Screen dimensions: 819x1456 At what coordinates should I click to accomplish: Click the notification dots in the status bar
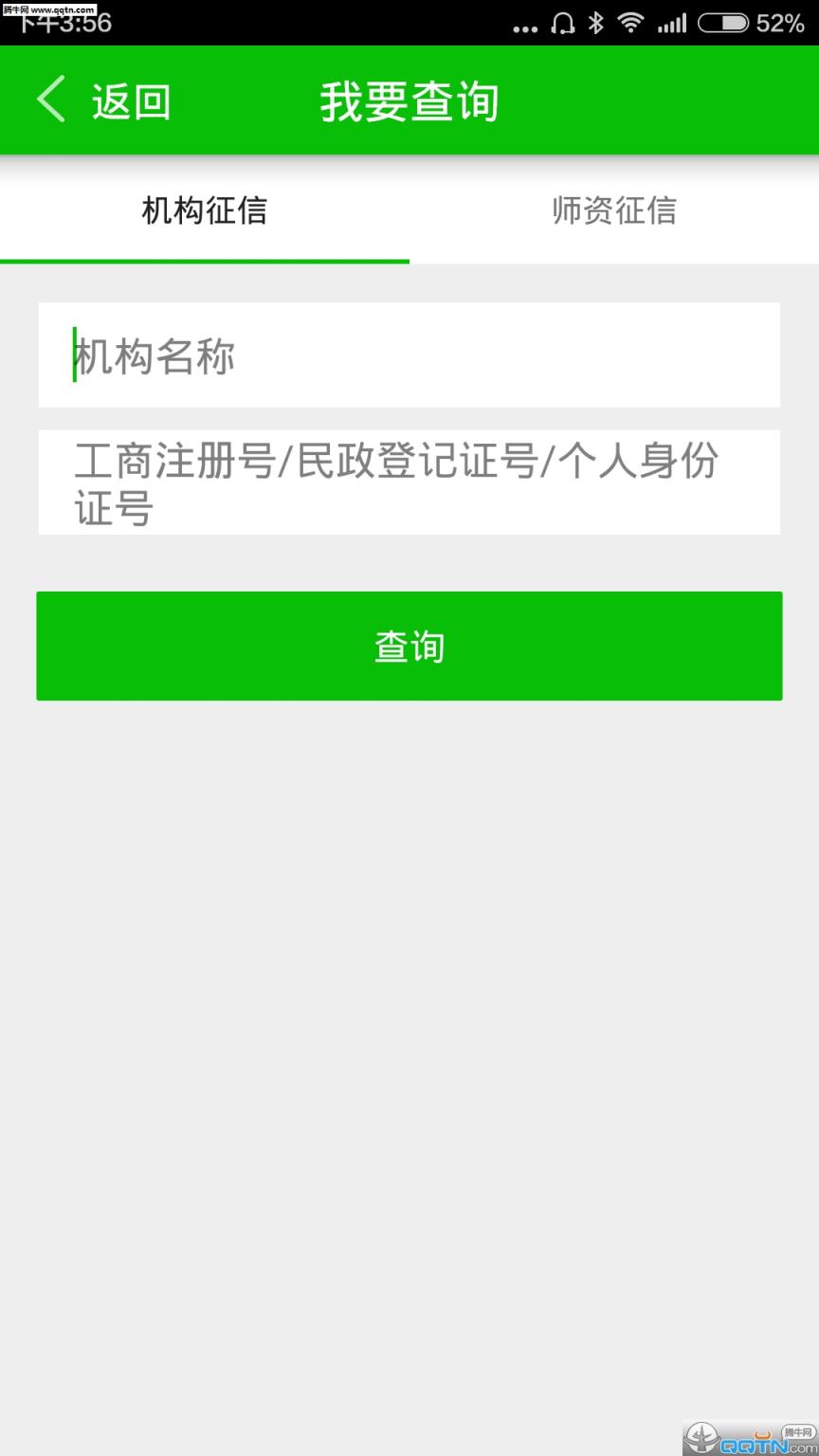tap(526, 28)
